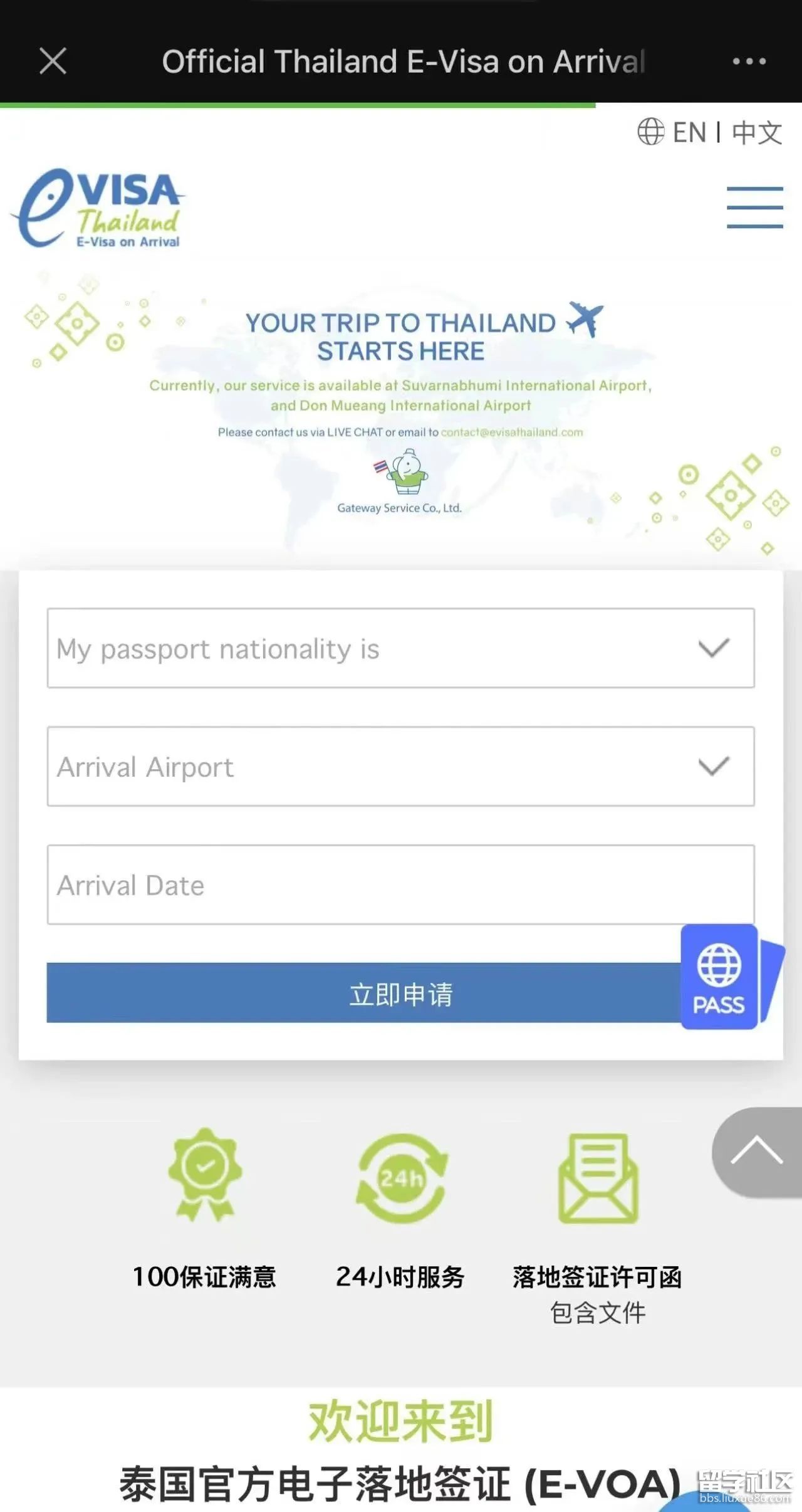Open the three-dot overflow menu
This screenshot has height=1512, width=802.
click(749, 61)
